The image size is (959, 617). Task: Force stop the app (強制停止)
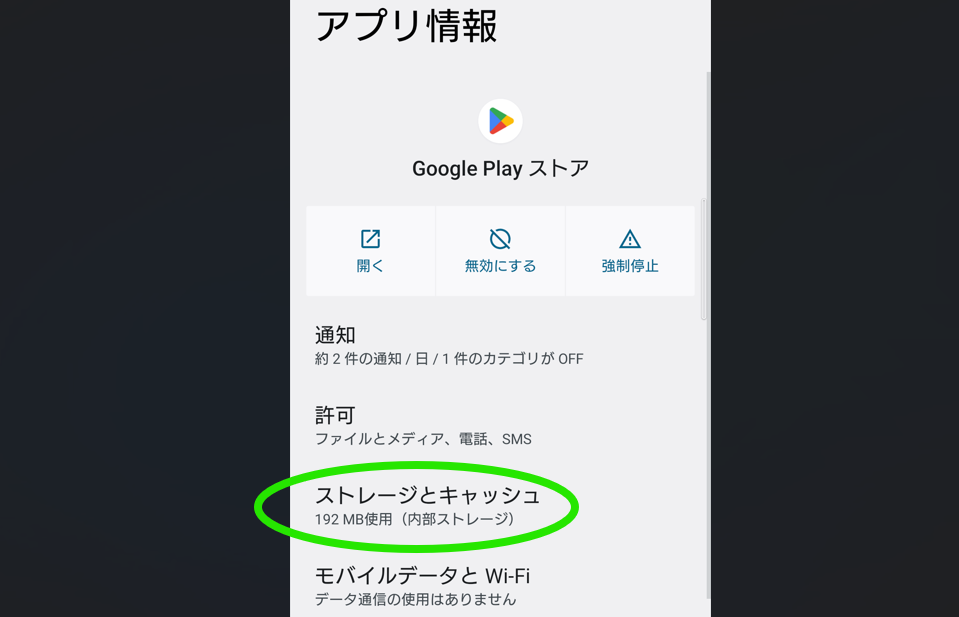pos(629,251)
